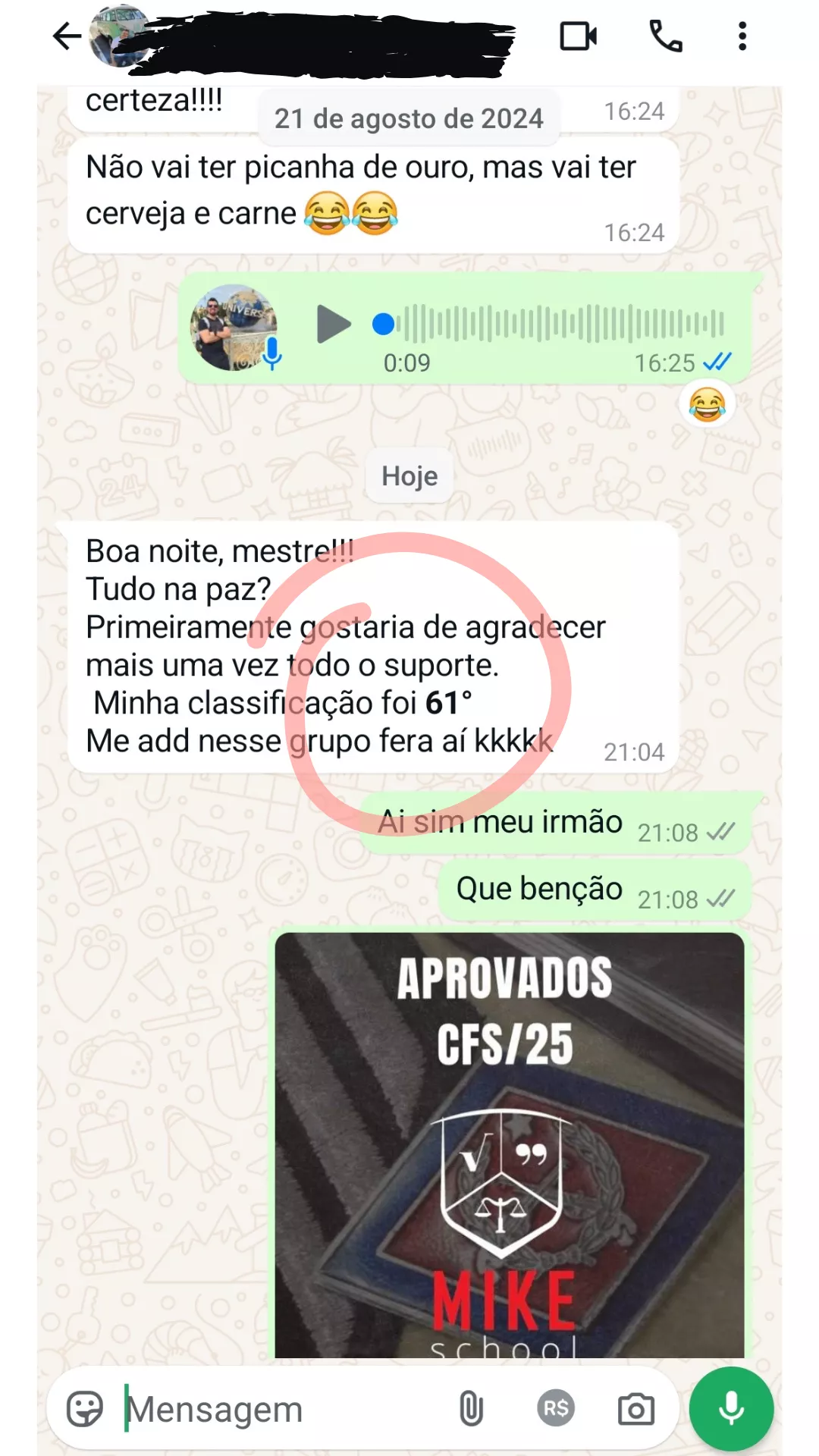Screen dimensions: 819x1456
Task: Open the camera from the message bar
Action: [635, 1409]
